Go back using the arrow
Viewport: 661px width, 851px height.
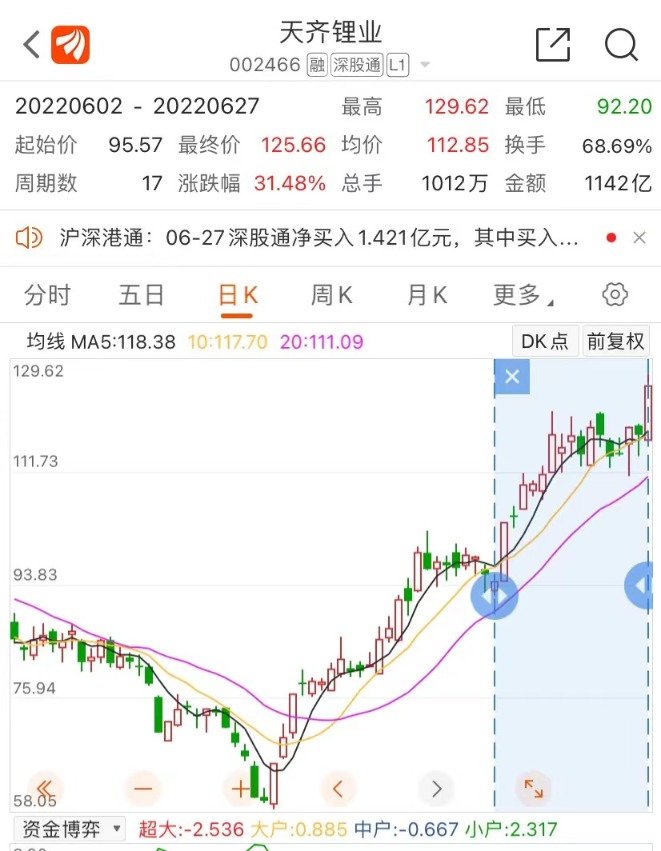tap(31, 44)
